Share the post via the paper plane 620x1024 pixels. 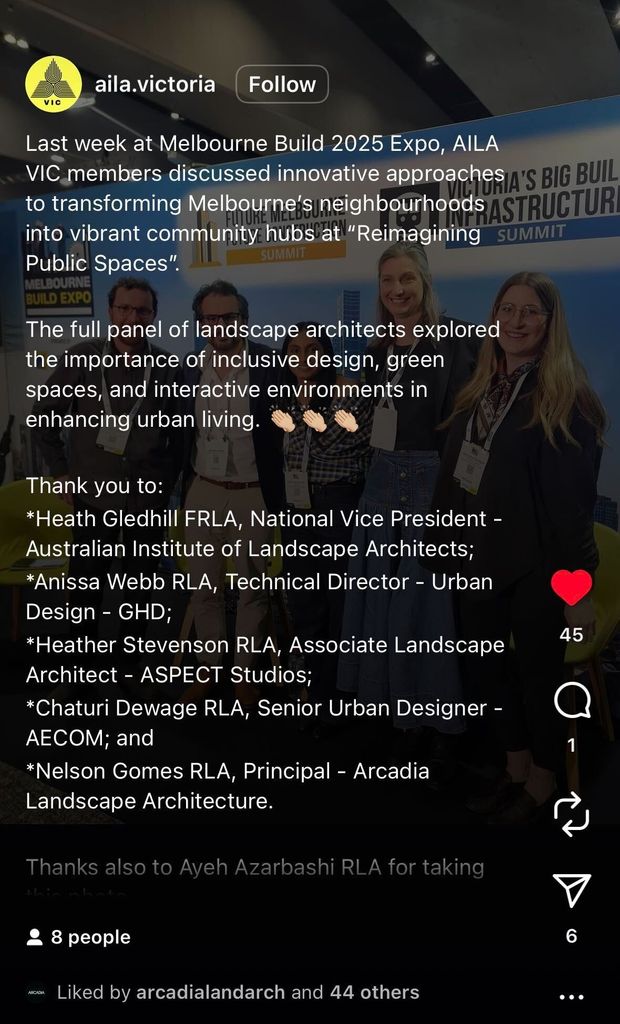tap(571, 890)
